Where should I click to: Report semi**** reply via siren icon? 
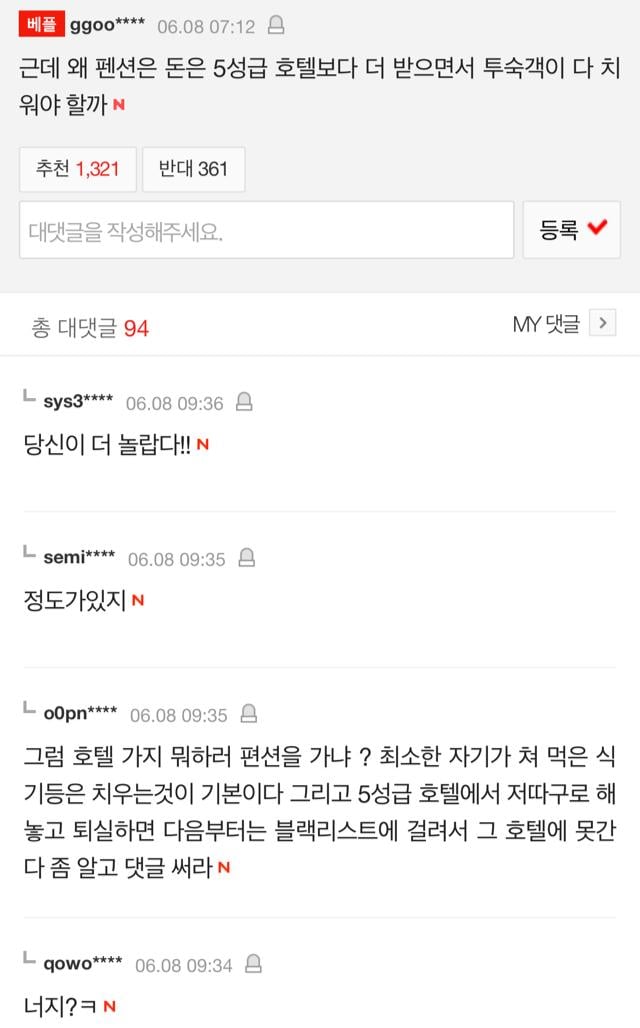click(x=246, y=558)
